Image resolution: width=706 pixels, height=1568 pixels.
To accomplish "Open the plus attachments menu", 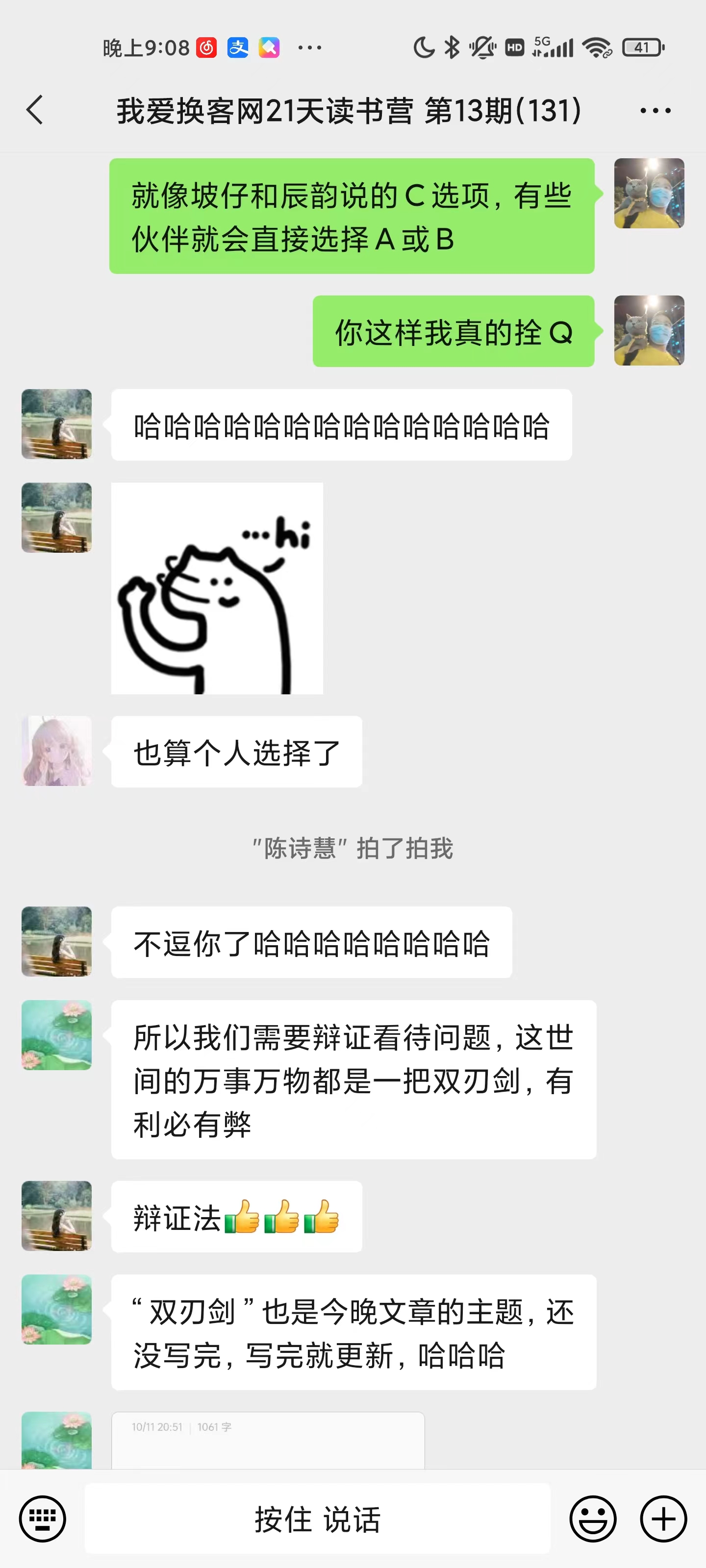I will click(663, 1519).
